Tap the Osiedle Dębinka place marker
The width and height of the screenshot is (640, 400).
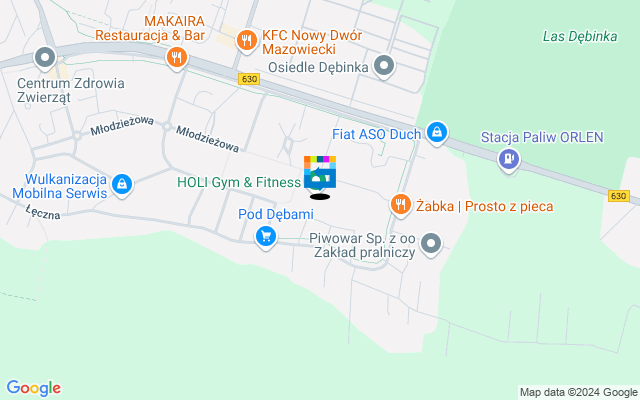point(385,67)
